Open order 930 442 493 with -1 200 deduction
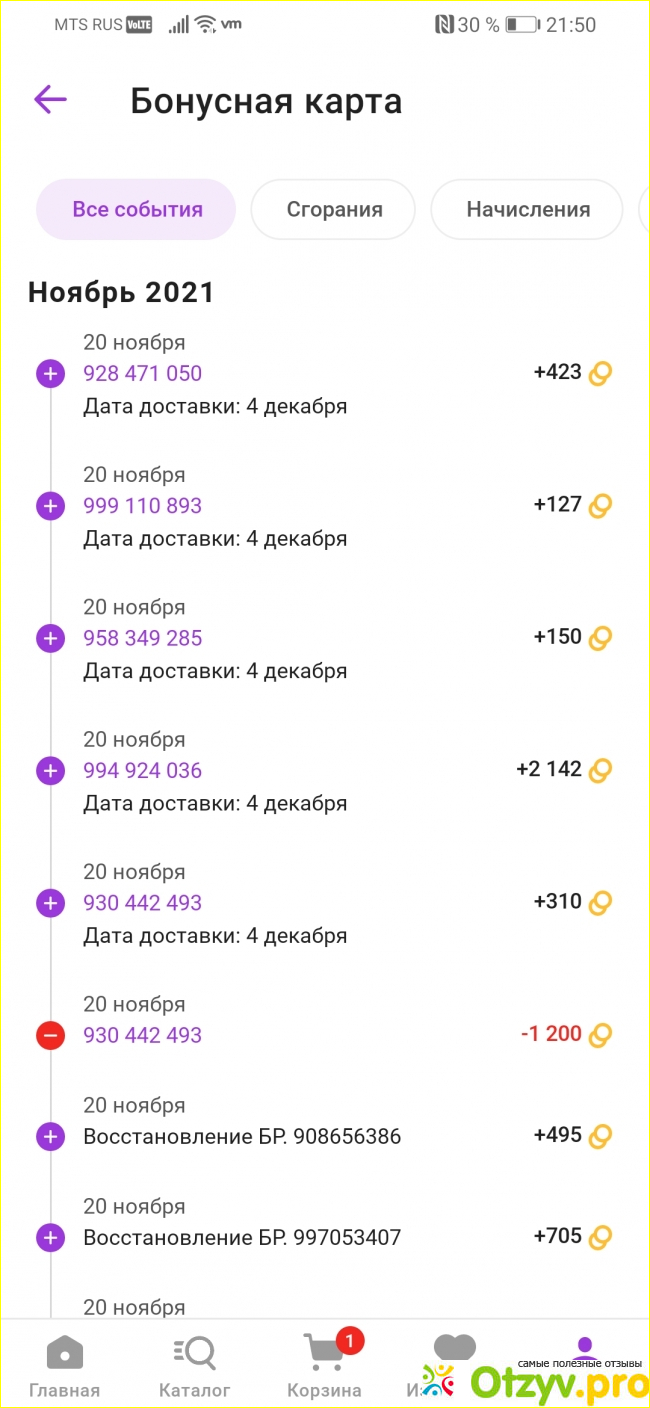Viewport: 650px width, 1408px height. point(142,1035)
